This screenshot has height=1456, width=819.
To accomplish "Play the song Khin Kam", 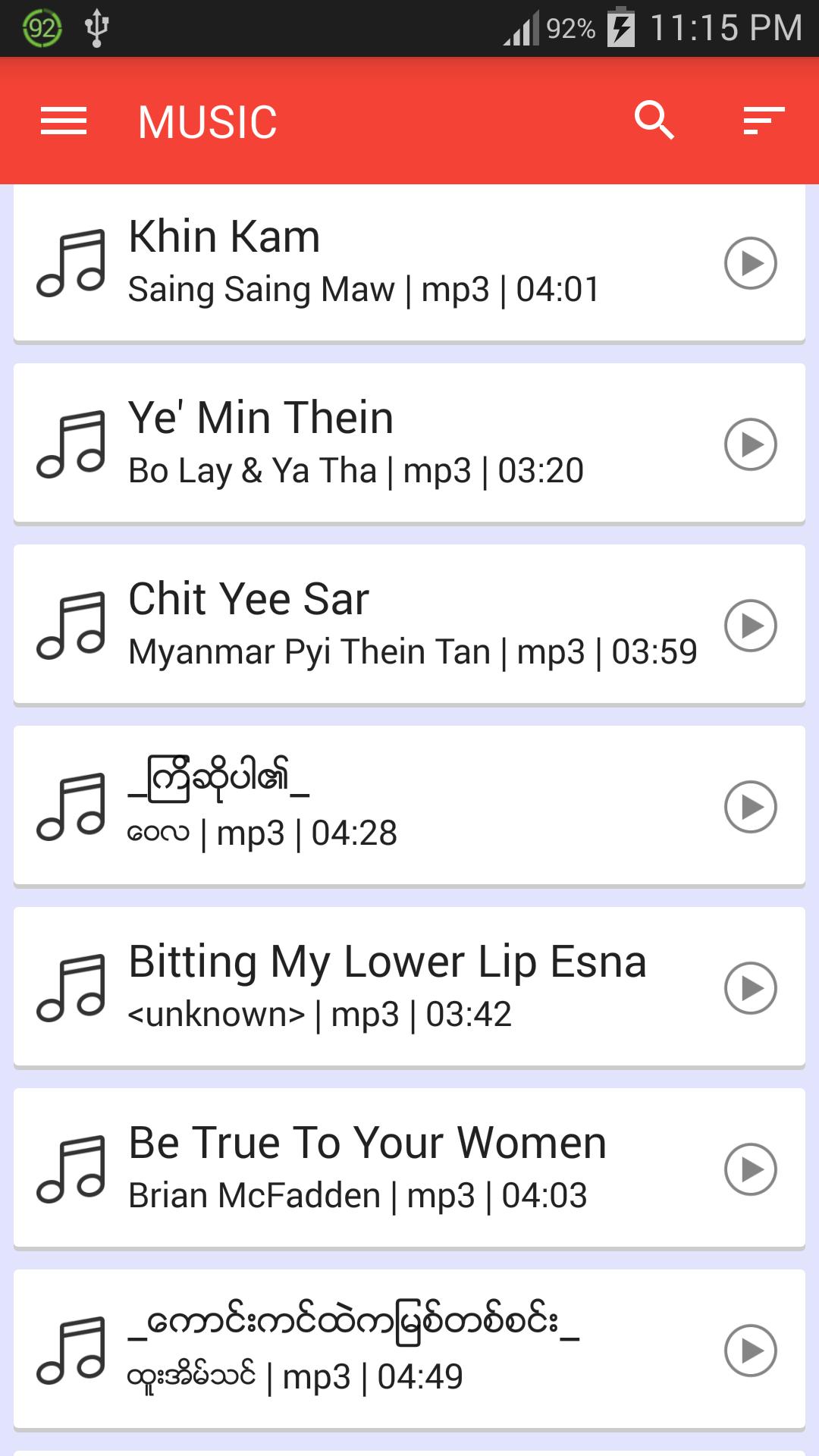I will [x=752, y=262].
